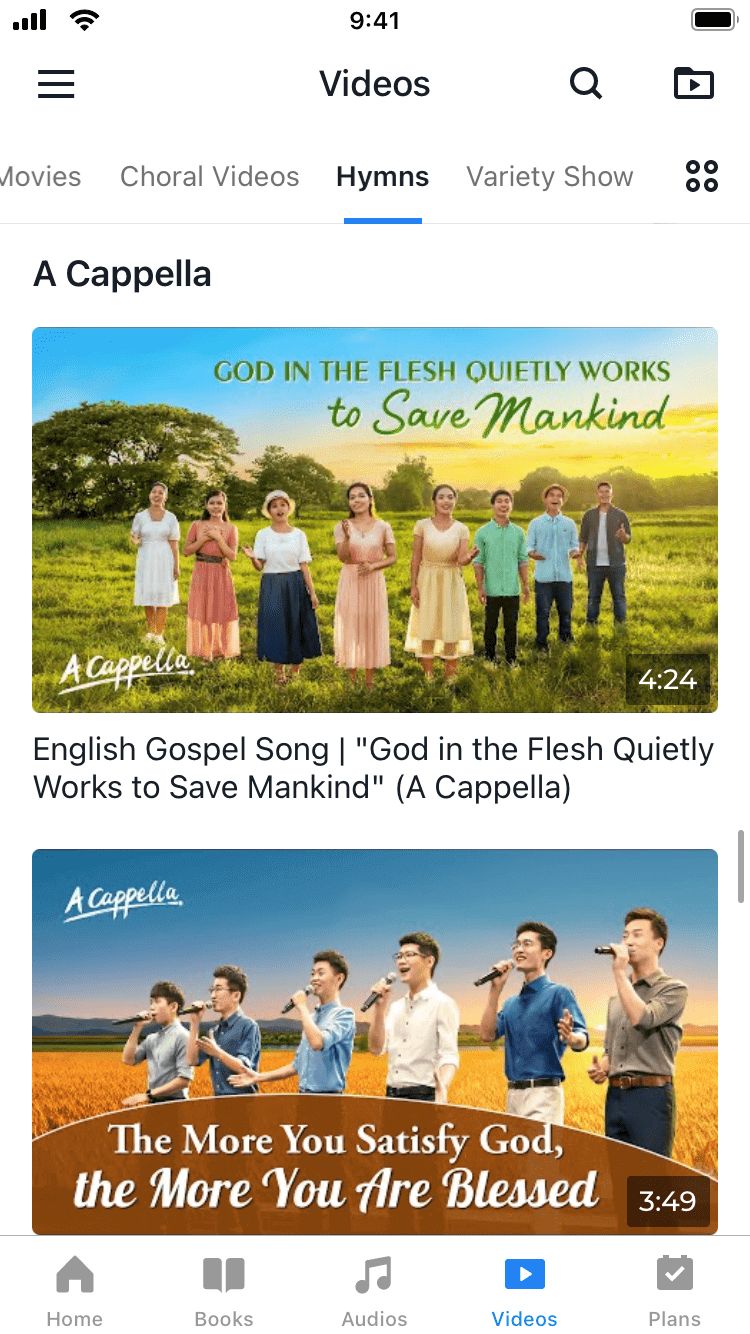Switch to the Audios tab
Image resolution: width=750 pixels, height=1334 pixels.
point(375,1290)
